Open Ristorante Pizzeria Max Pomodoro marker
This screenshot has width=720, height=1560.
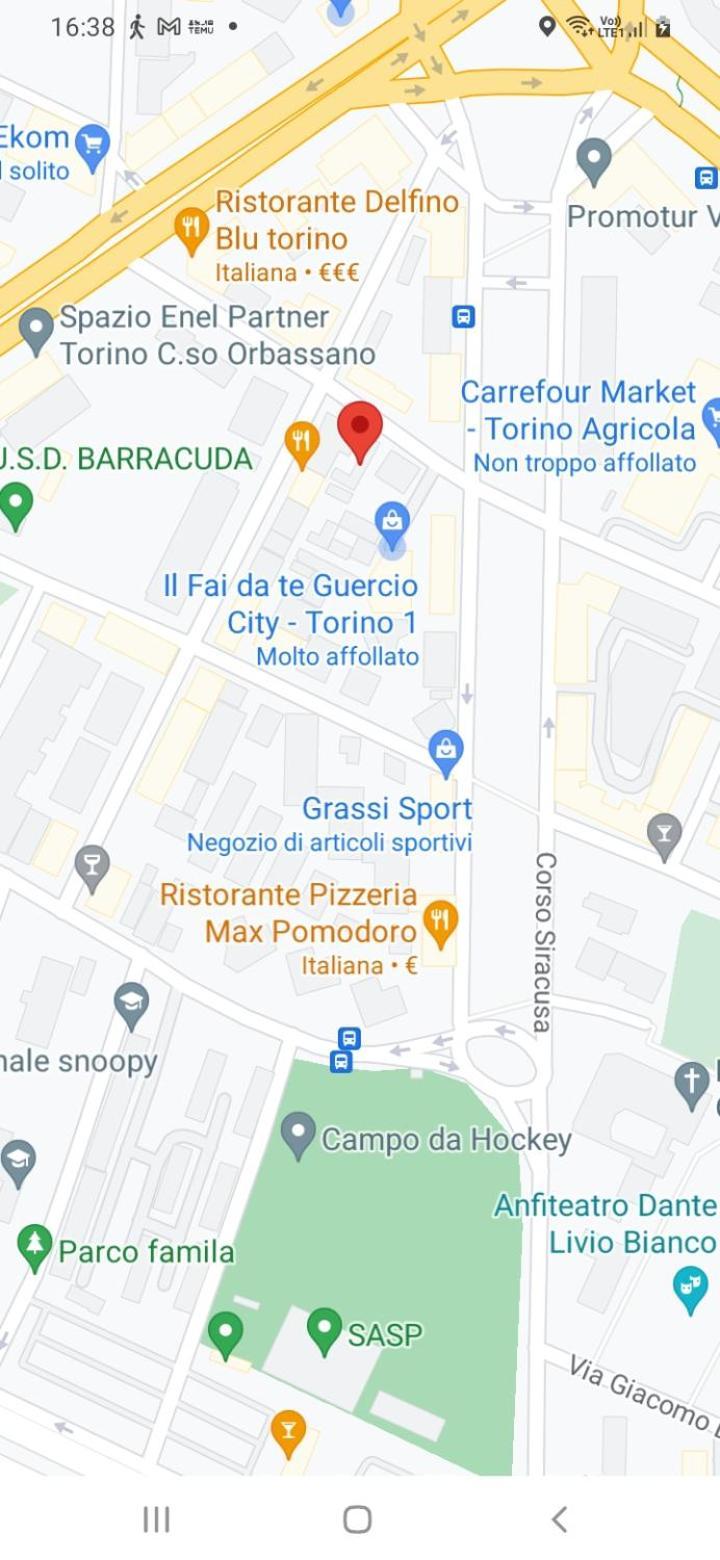pyautogui.click(x=439, y=920)
